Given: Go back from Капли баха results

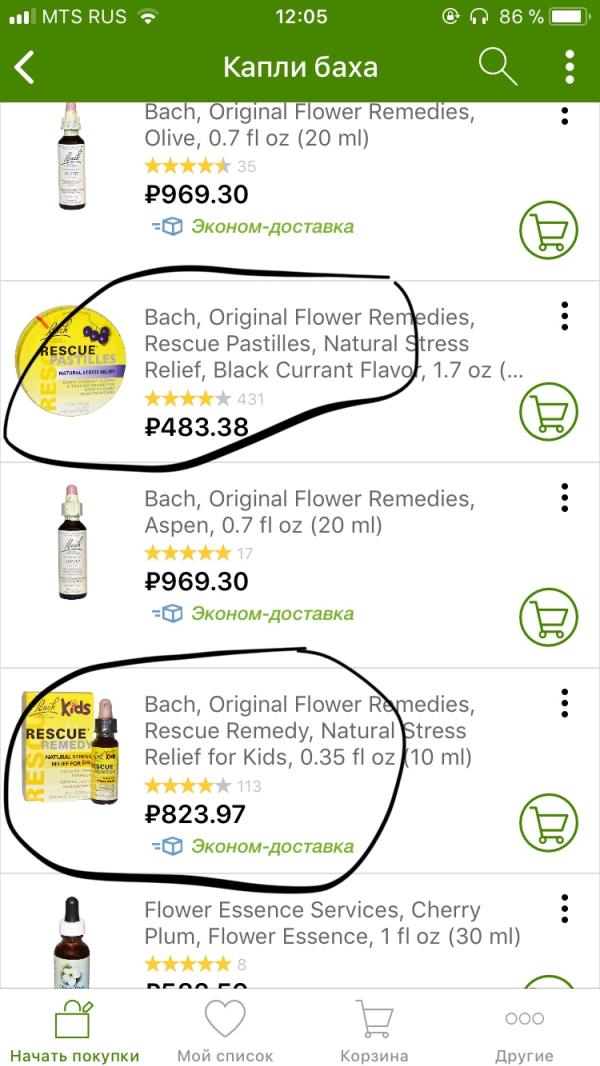Looking at the screenshot, I should (x=25, y=68).
